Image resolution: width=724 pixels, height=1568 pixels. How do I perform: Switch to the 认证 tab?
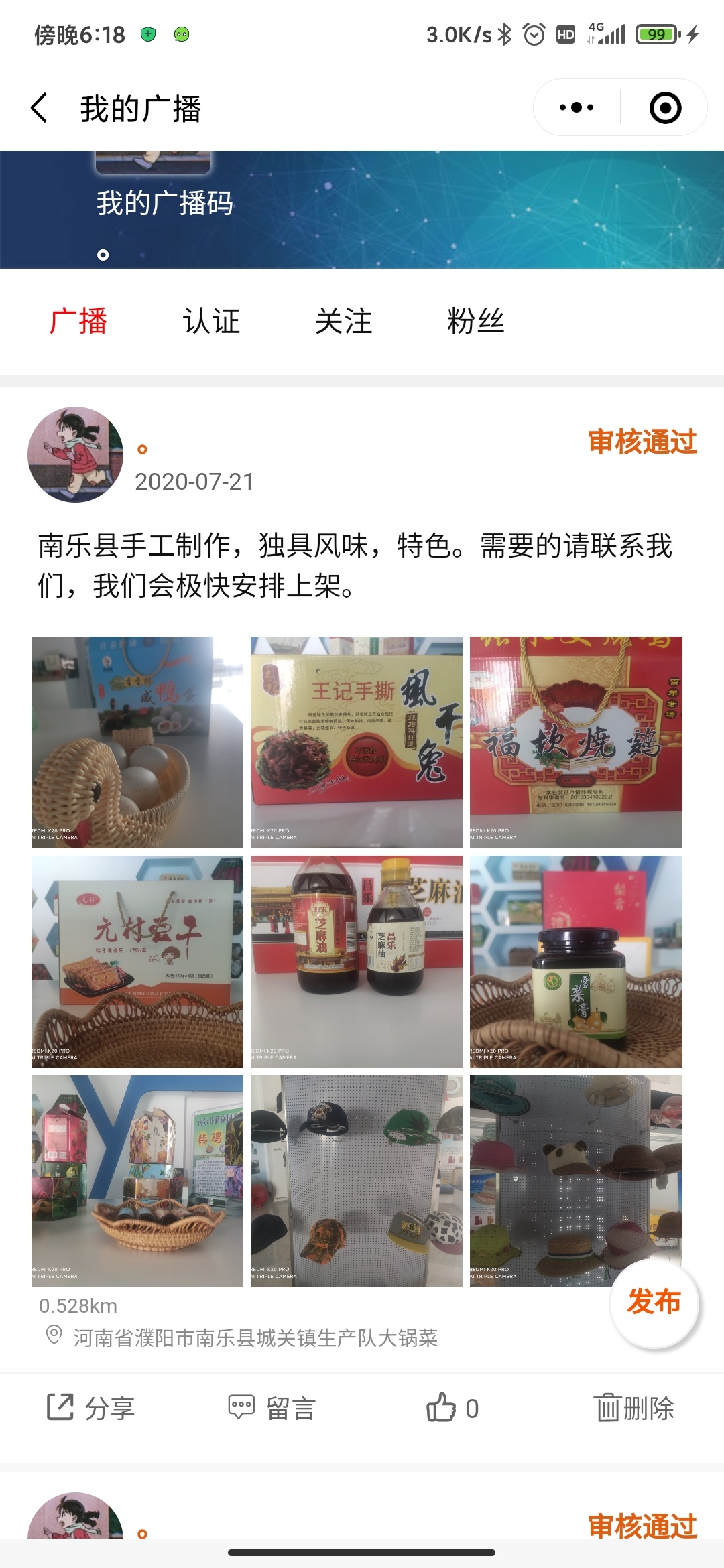point(211,321)
